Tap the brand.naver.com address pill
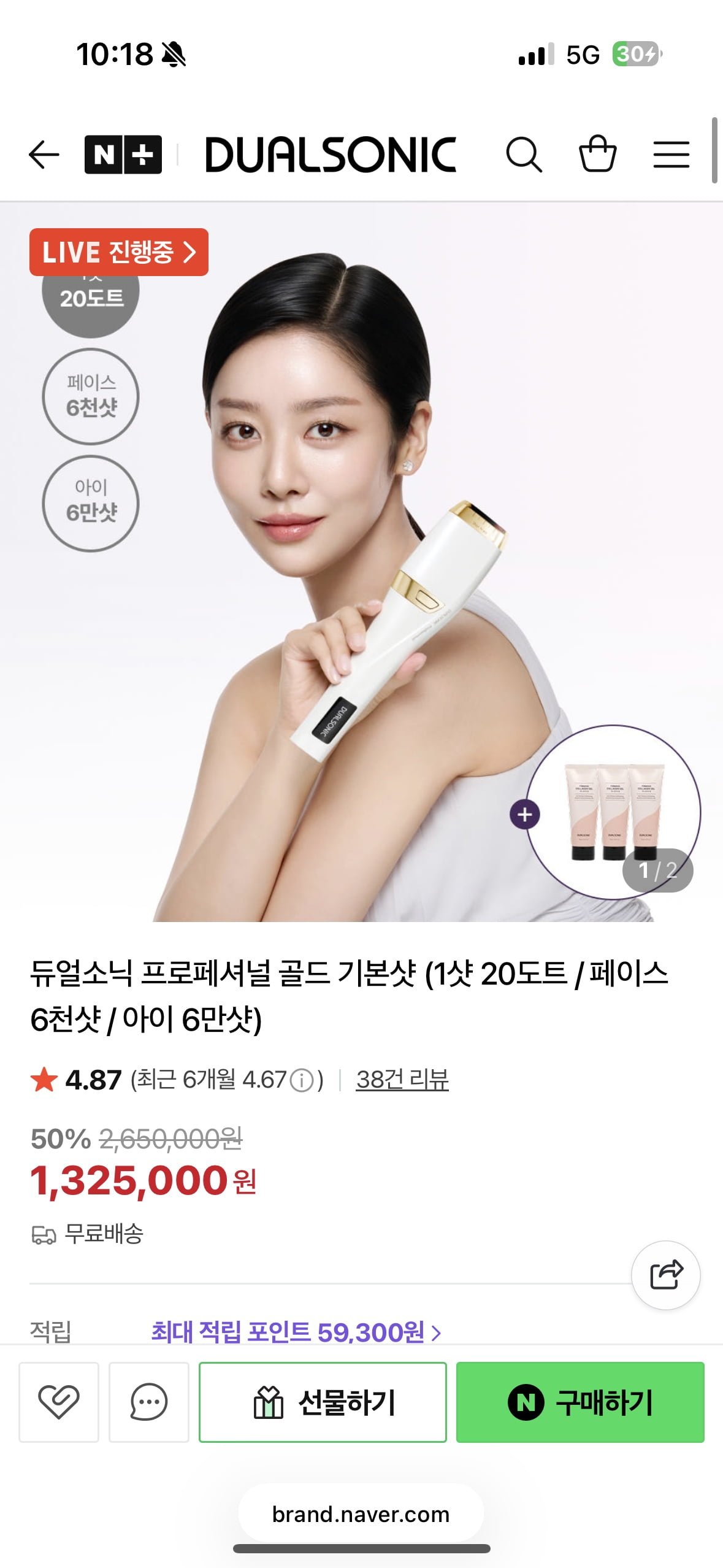This screenshot has height=1568, width=723. point(361,1514)
